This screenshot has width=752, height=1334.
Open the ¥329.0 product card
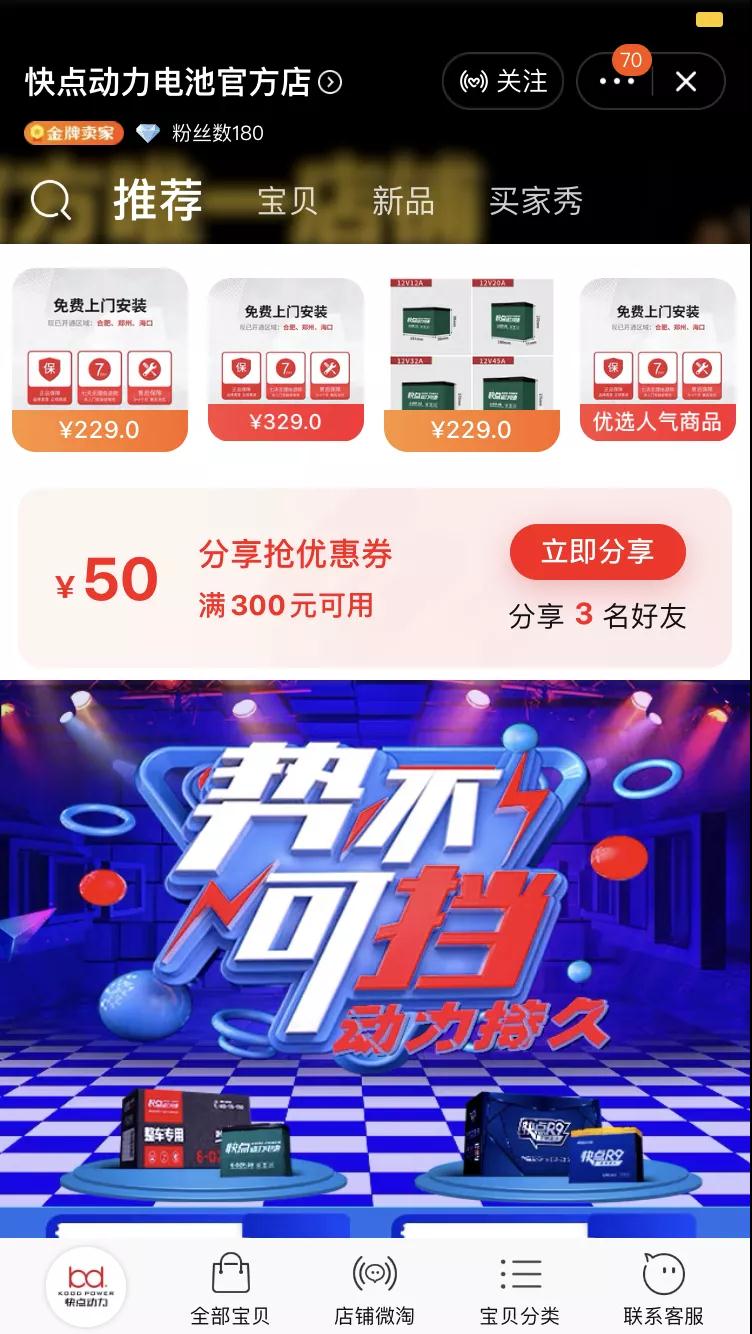click(x=286, y=360)
